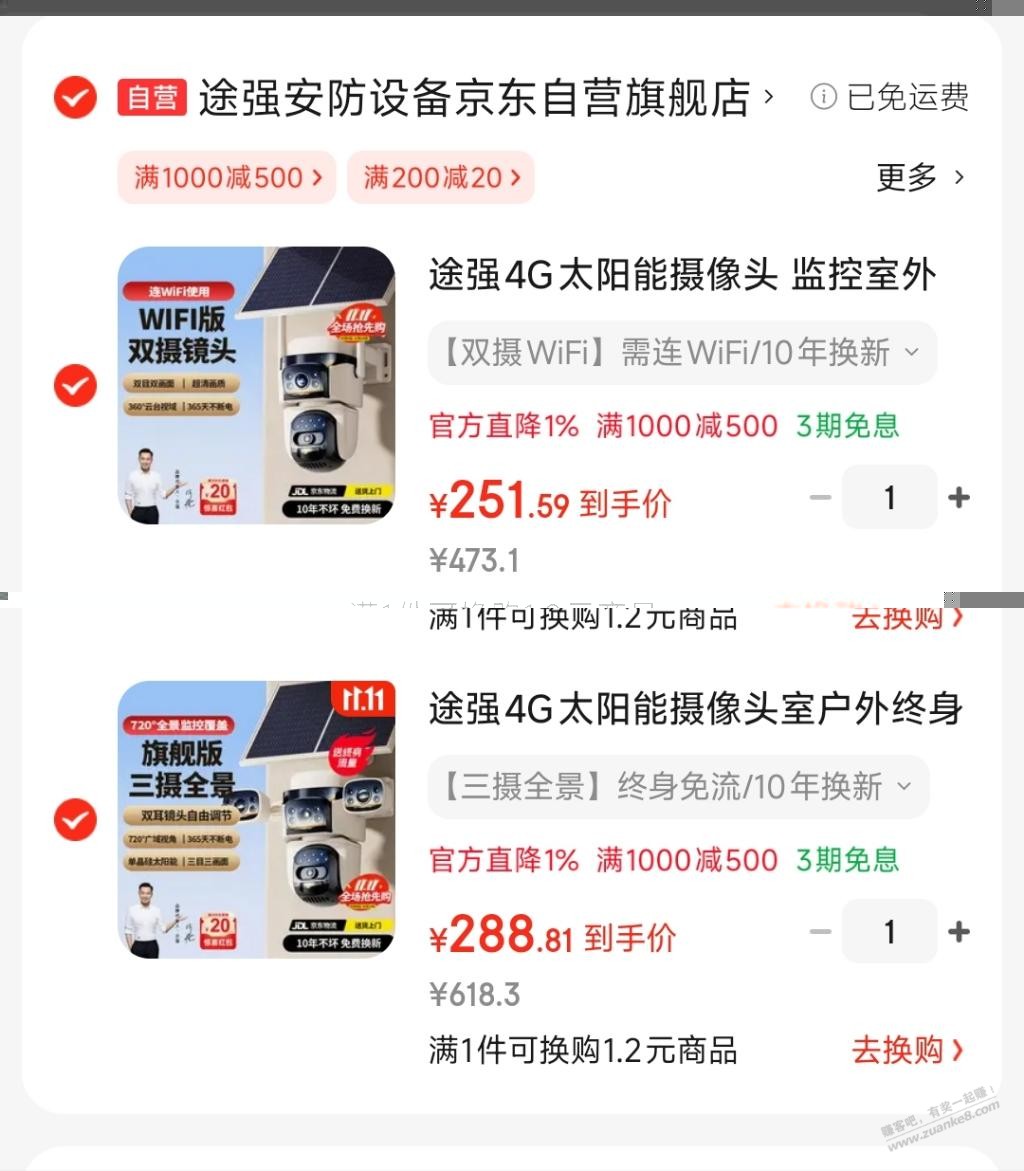Screen dimensions: 1024x1171
Task: Uncheck the 旗舰版三摄全景 camera item
Action: point(75,820)
